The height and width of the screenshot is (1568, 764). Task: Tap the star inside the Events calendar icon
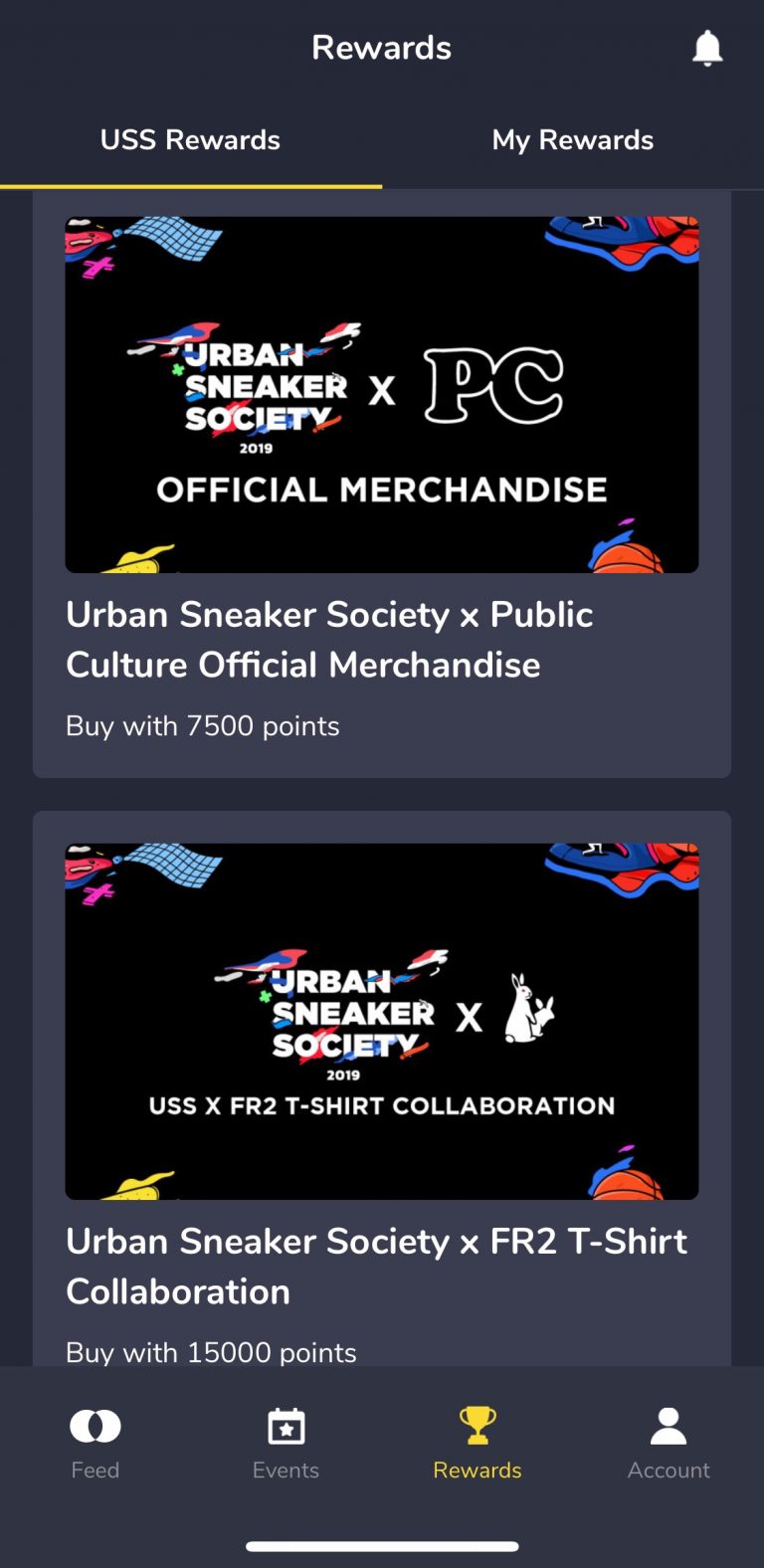tap(286, 1431)
